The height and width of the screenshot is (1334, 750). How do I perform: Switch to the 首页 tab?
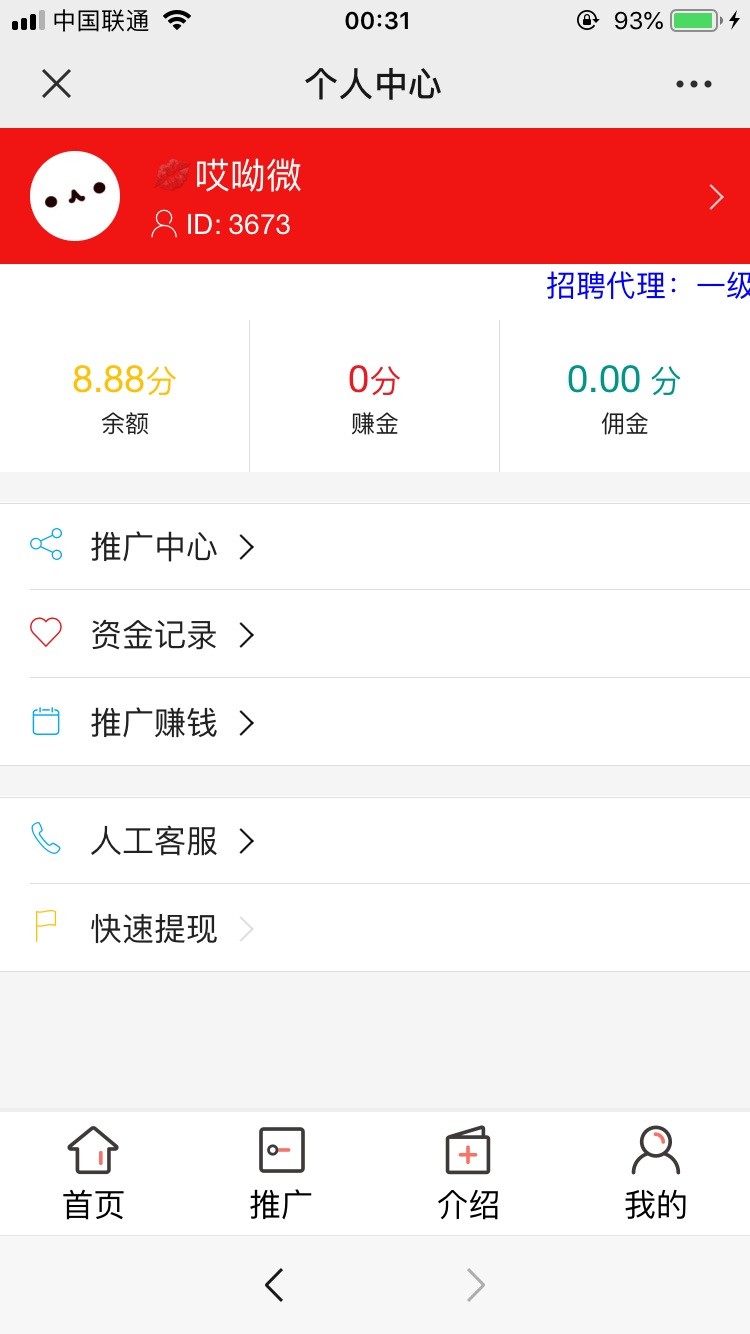pos(93,1173)
